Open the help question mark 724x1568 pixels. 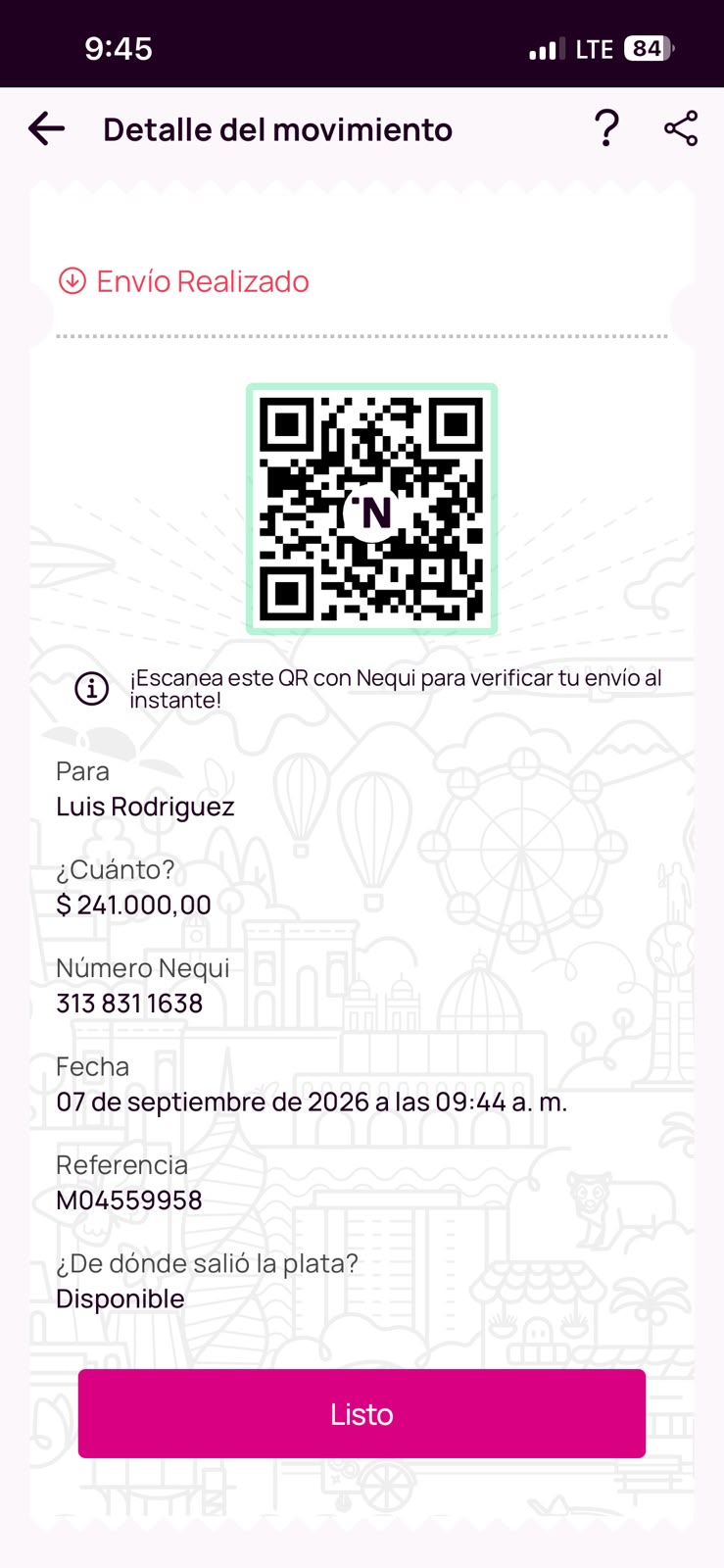pos(606,128)
